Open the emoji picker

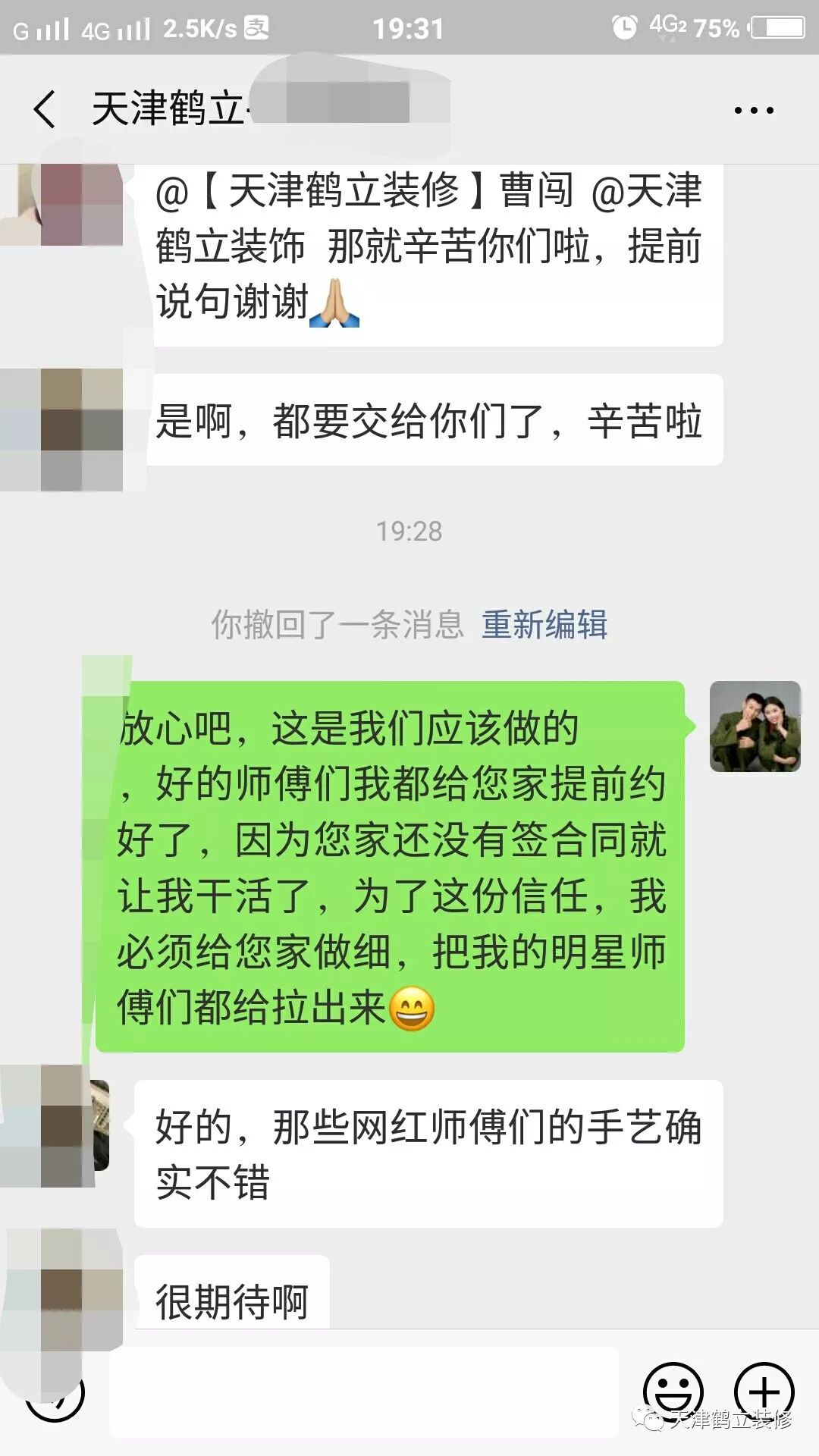coord(673,1392)
